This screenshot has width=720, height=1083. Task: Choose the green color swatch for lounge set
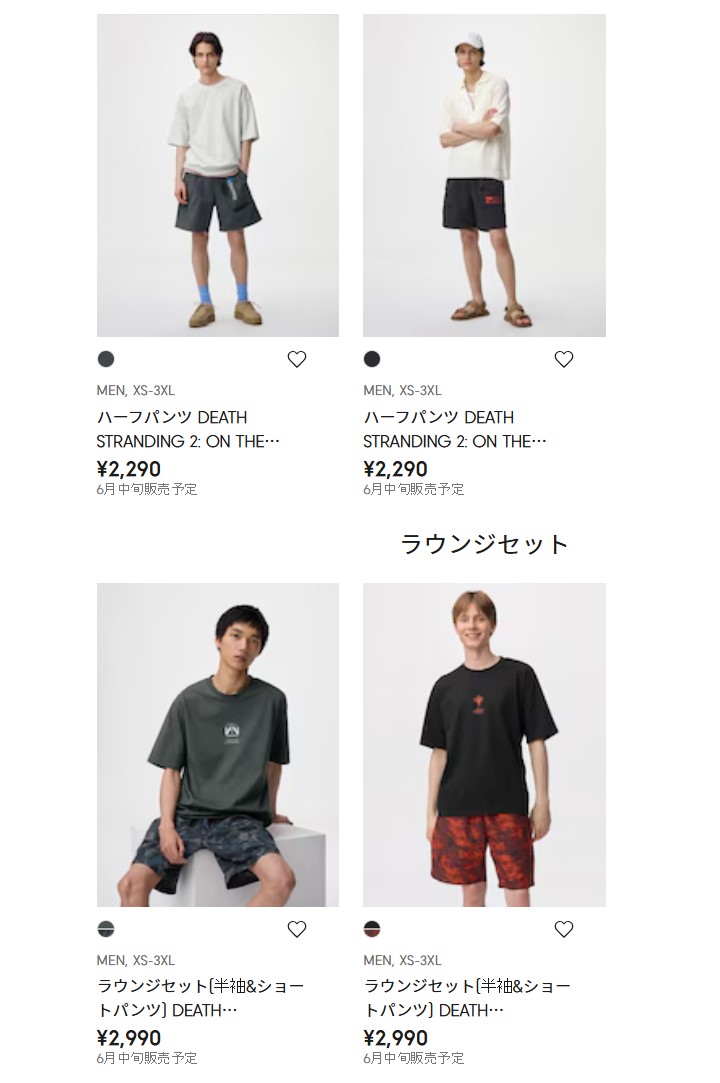[x=106, y=930]
